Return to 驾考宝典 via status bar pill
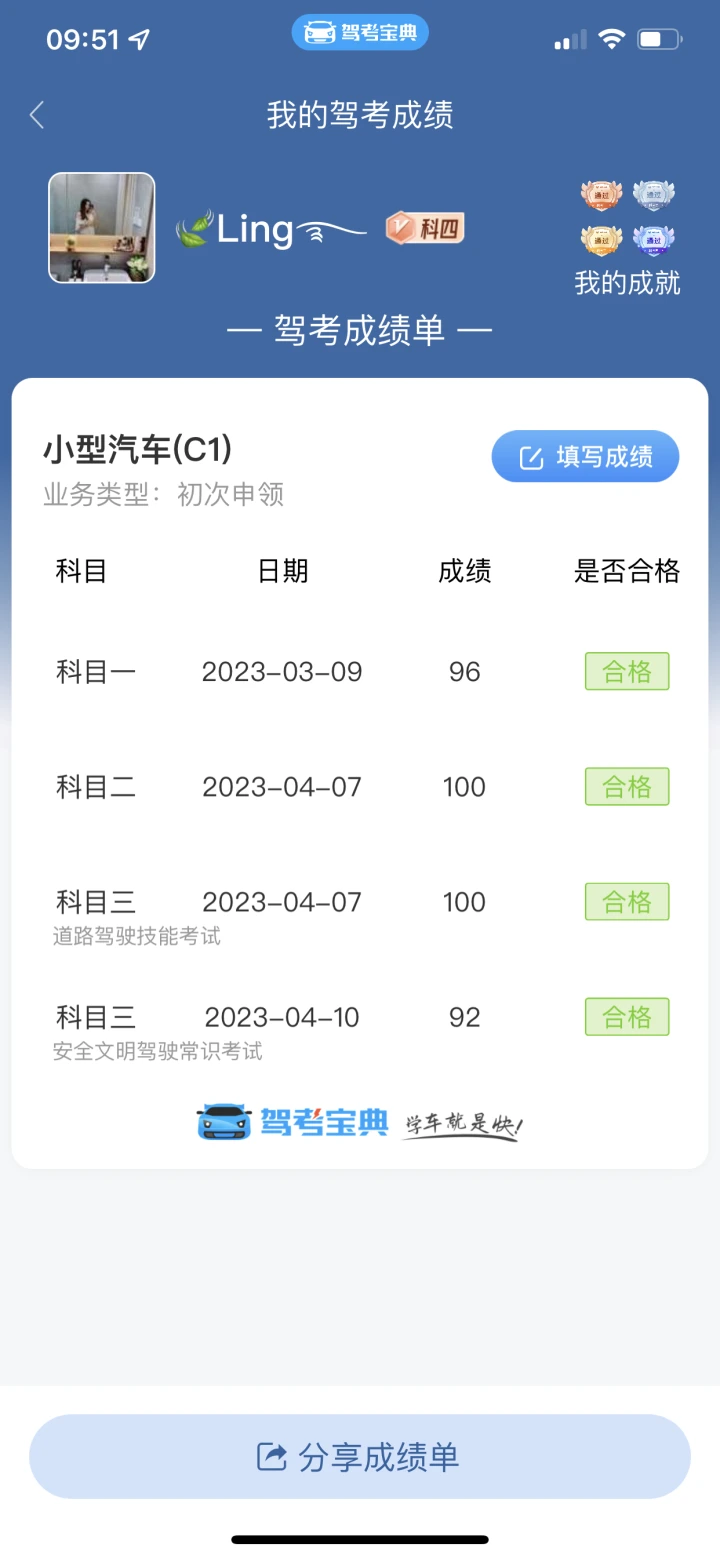720x1558 pixels. 360,32
